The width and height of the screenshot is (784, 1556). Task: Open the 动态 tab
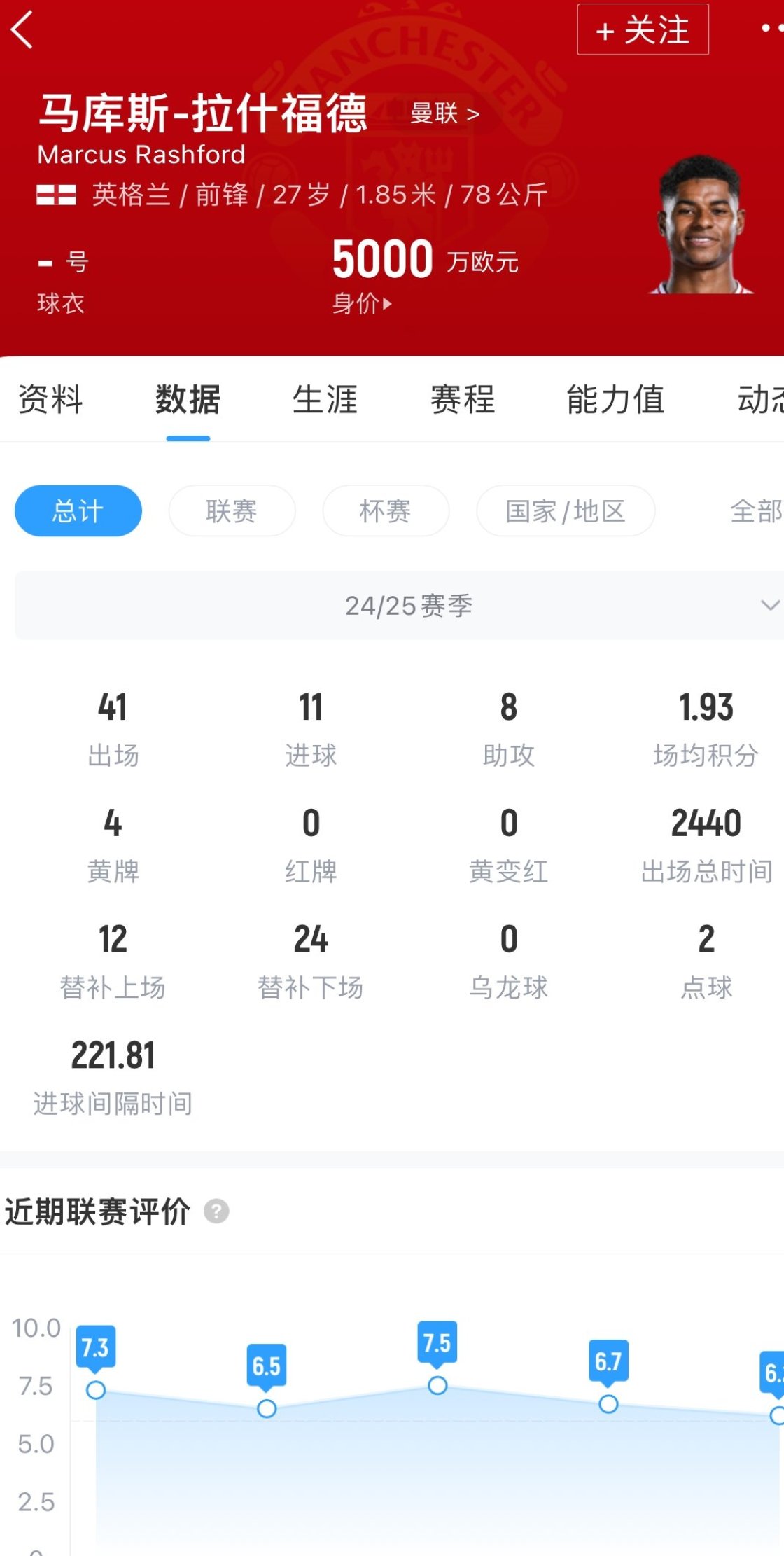tap(760, 399)
